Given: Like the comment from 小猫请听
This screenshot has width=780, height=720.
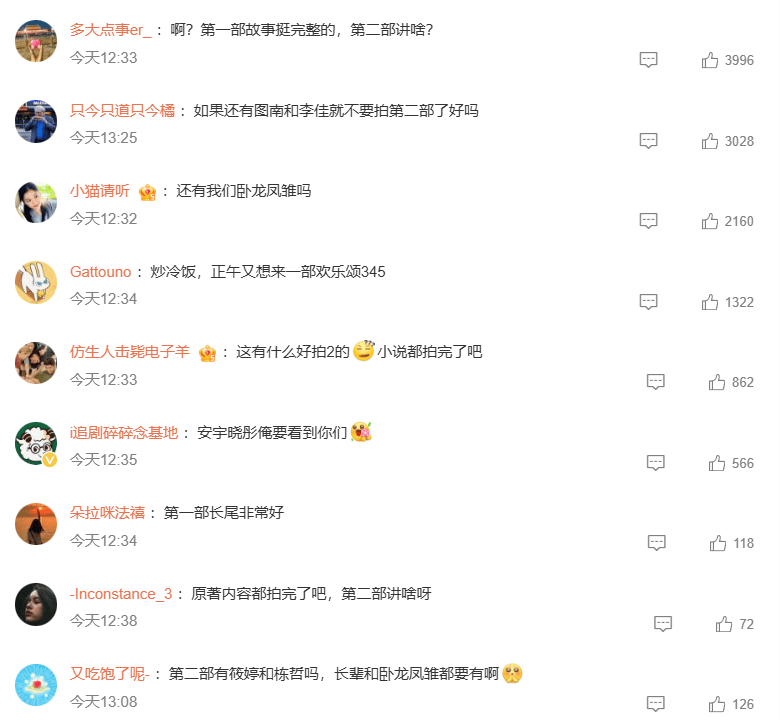Looking at the screenshot, I should pyautogui.click(x=711, y=221).
